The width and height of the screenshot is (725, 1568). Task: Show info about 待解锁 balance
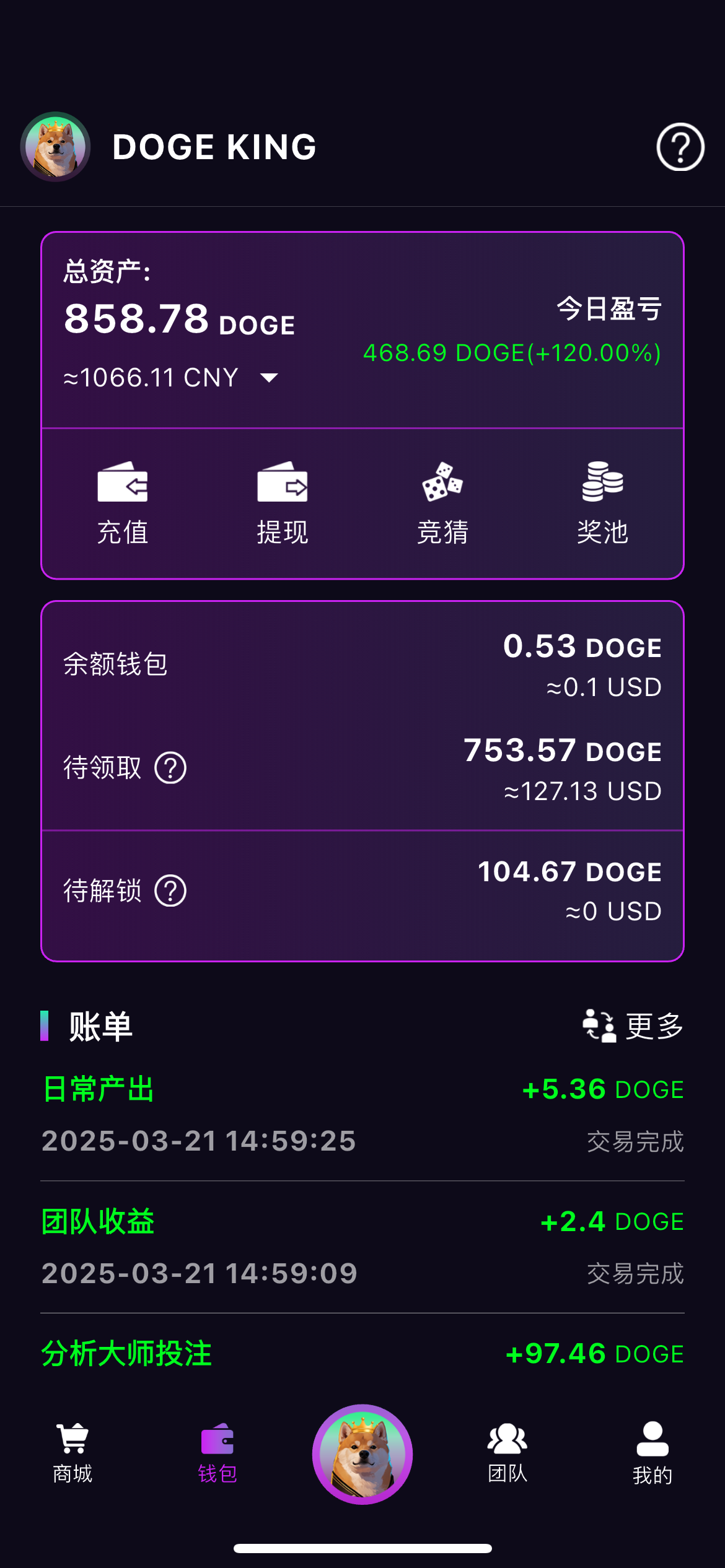coord(170,891)
